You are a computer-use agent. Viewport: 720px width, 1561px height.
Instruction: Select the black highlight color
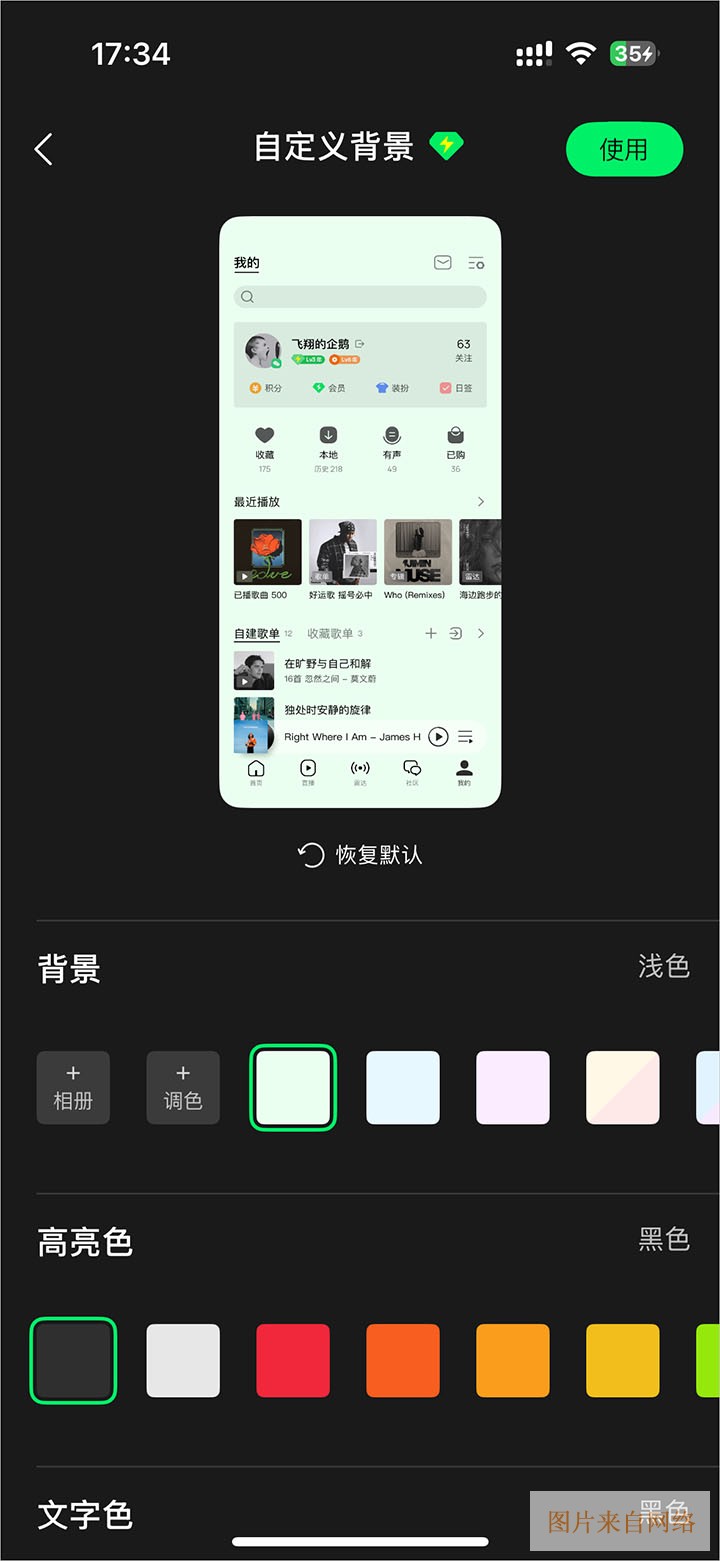point(73,1360)
